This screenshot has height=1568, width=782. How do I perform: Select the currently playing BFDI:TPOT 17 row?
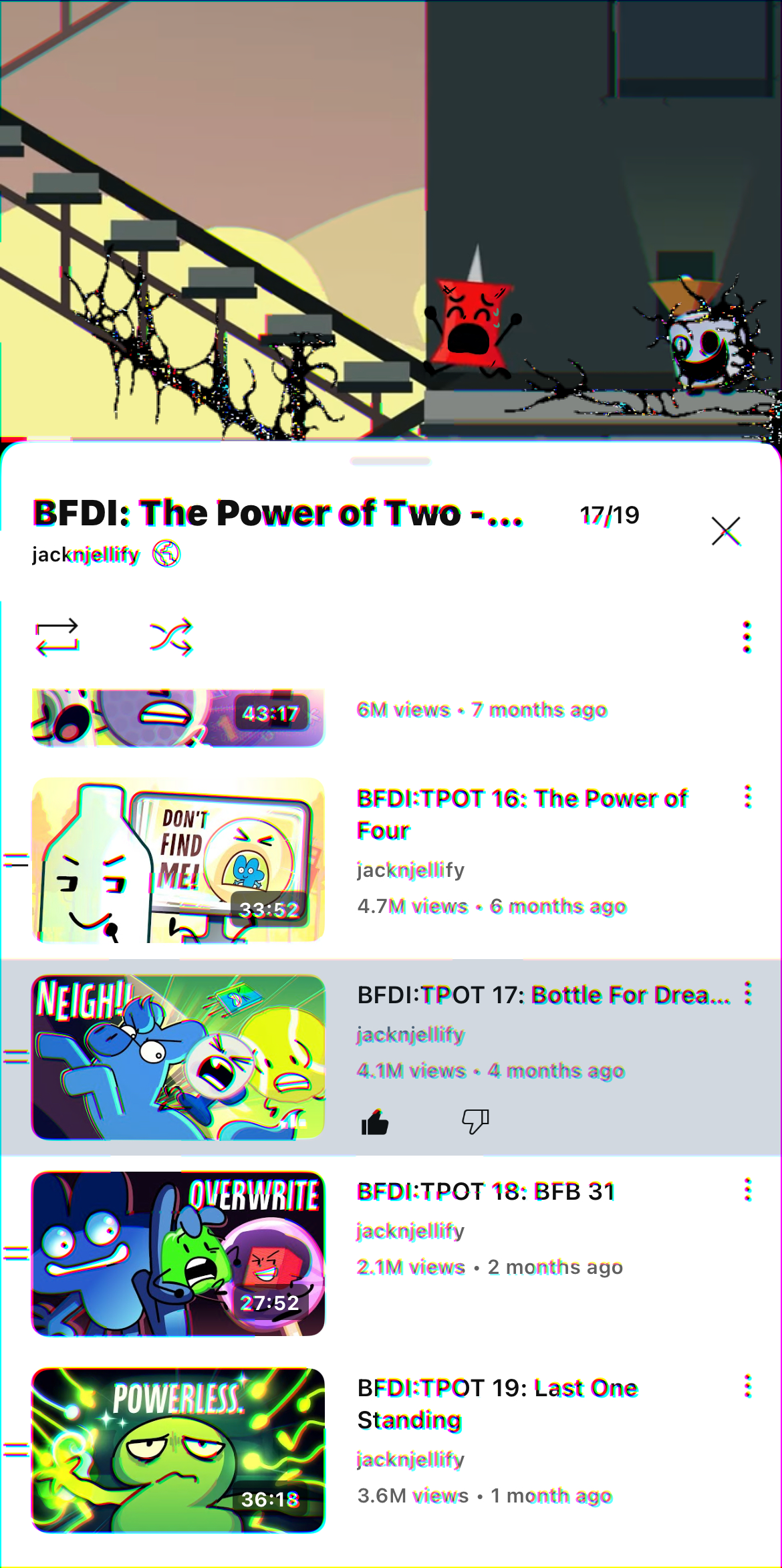click(391, 1057)
